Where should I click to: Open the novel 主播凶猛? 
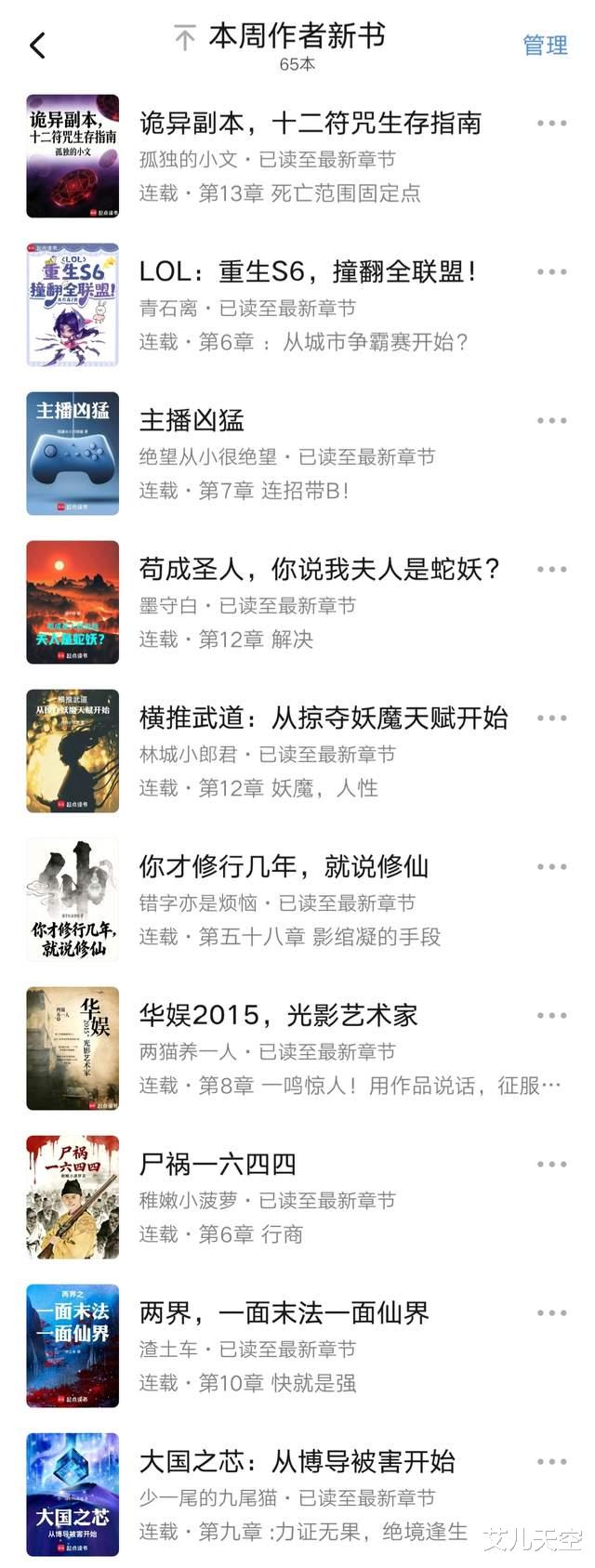(192, 420)
